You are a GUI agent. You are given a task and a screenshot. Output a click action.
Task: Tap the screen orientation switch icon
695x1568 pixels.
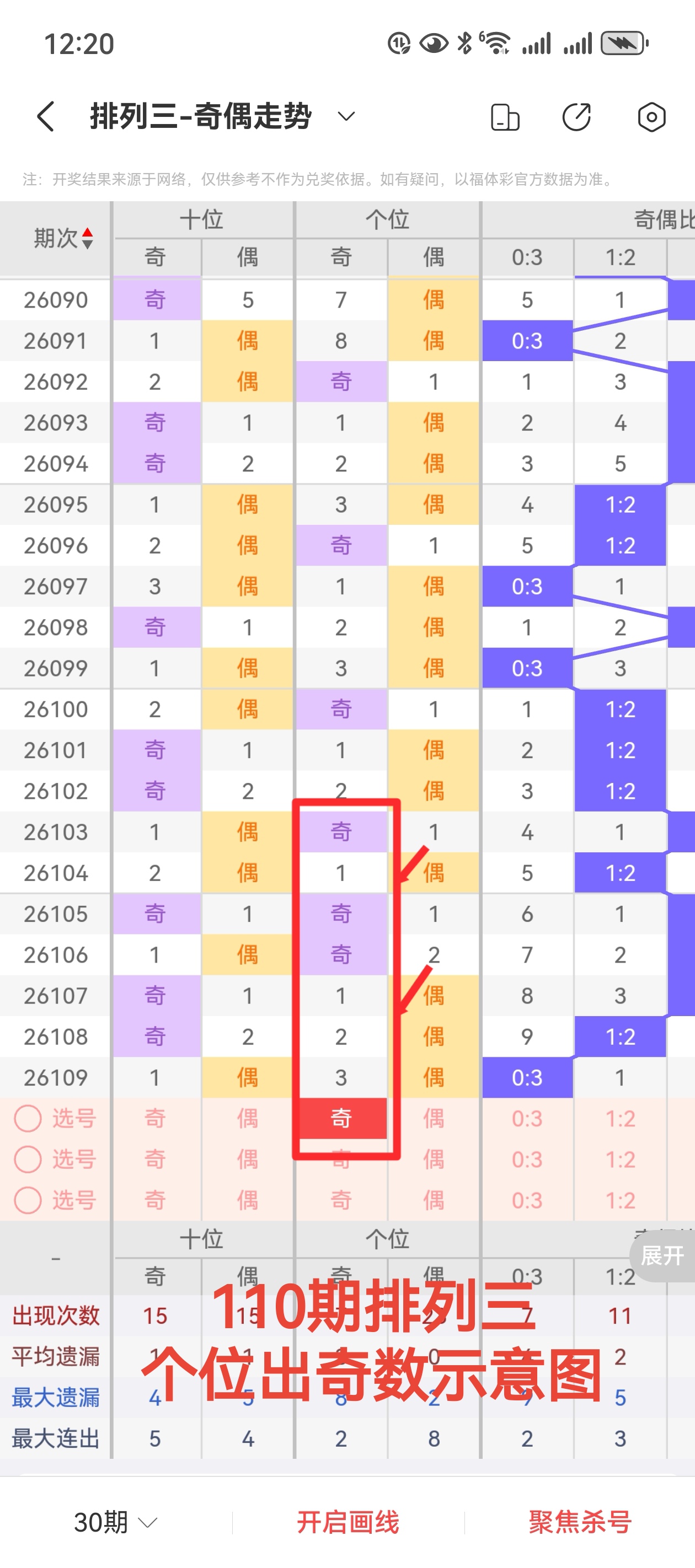[x=504, y=117]
